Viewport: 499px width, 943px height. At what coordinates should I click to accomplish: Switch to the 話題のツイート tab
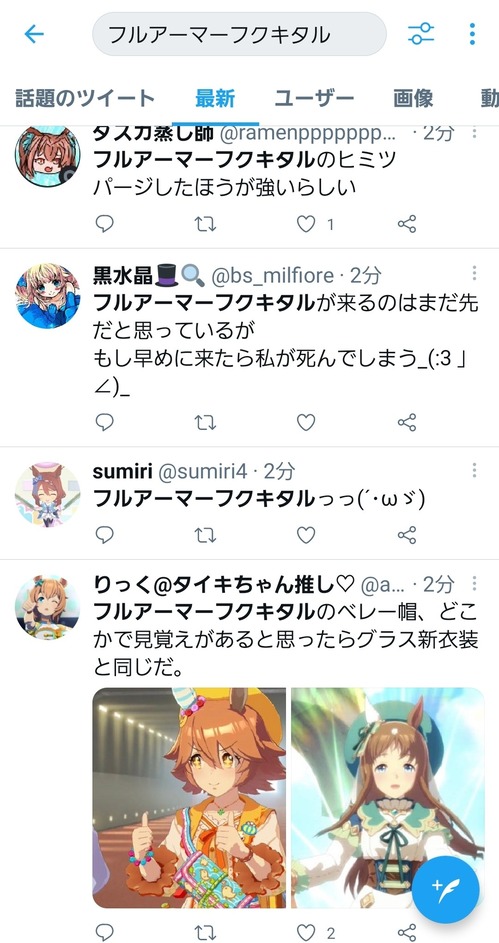coord(85,98)
